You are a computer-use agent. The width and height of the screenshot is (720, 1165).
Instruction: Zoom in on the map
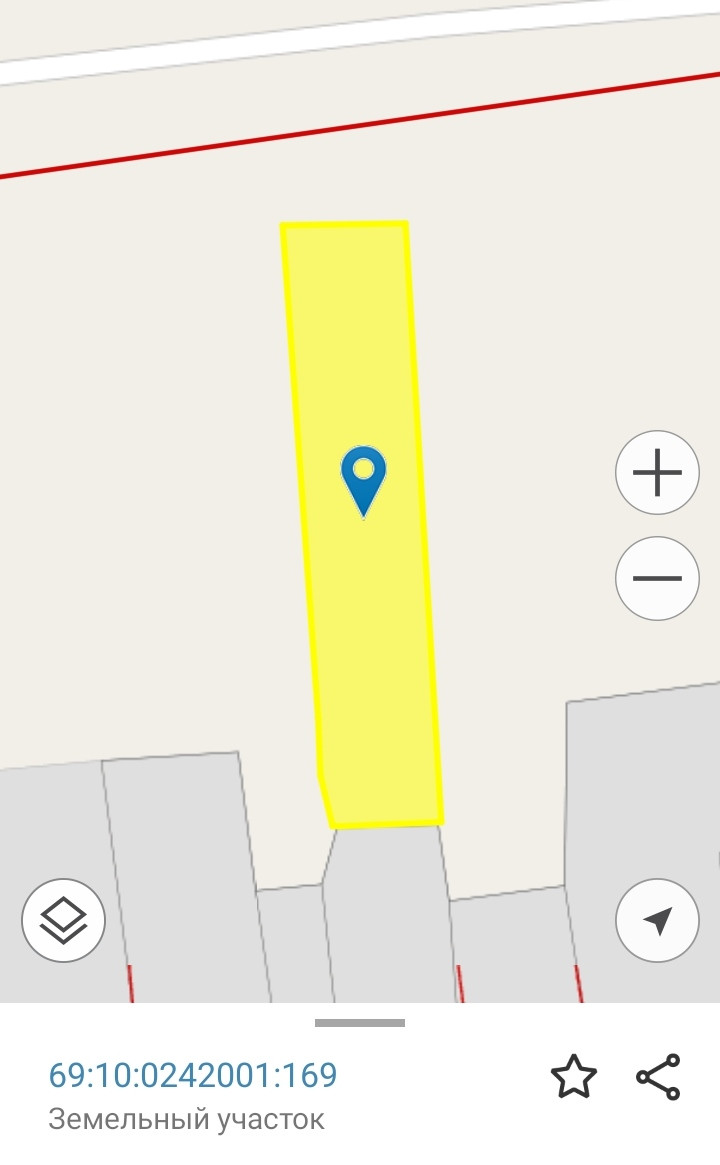point(657,473)
